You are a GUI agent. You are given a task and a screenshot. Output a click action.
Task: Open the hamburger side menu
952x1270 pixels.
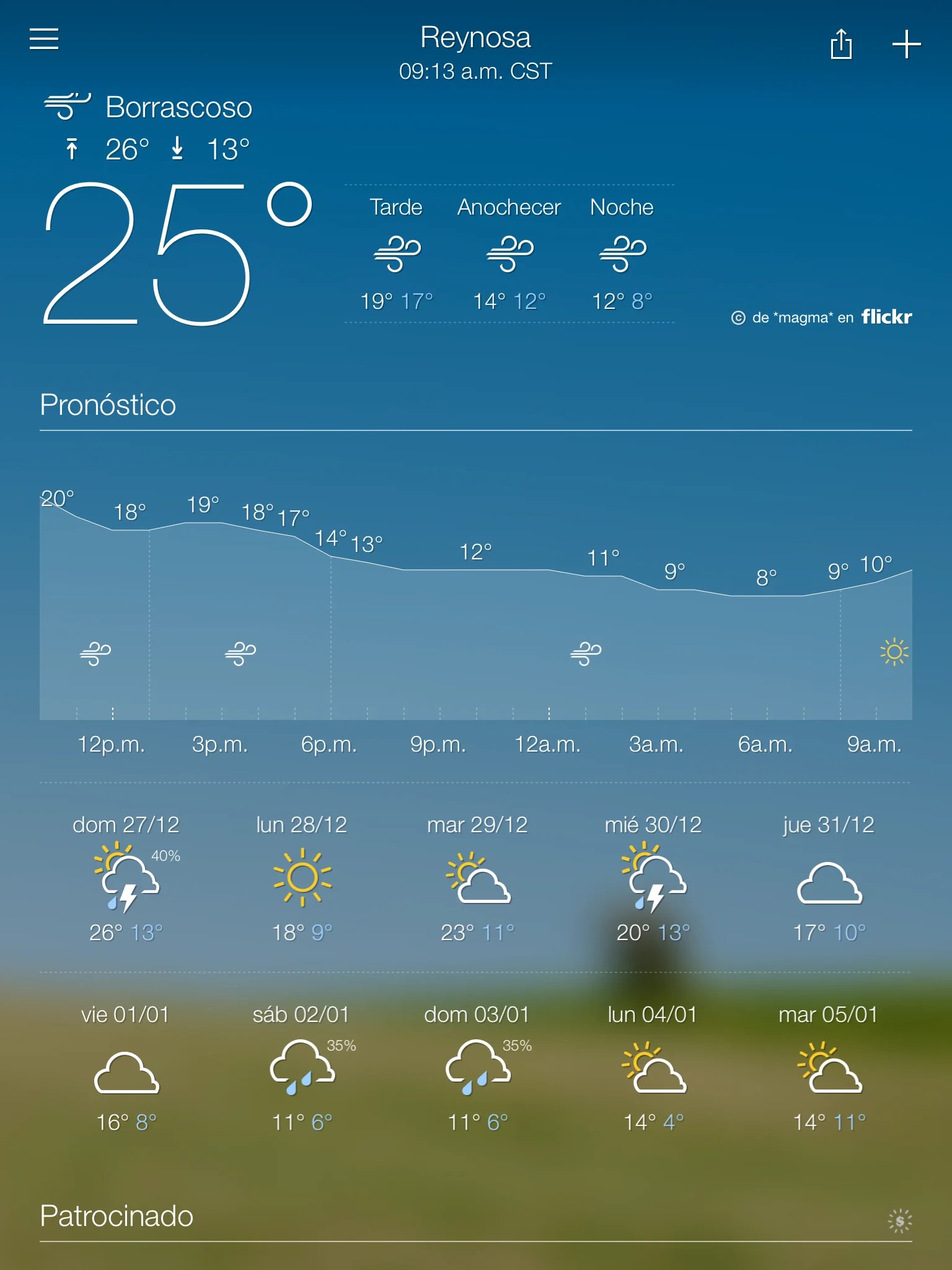click(x=44, y=38)
